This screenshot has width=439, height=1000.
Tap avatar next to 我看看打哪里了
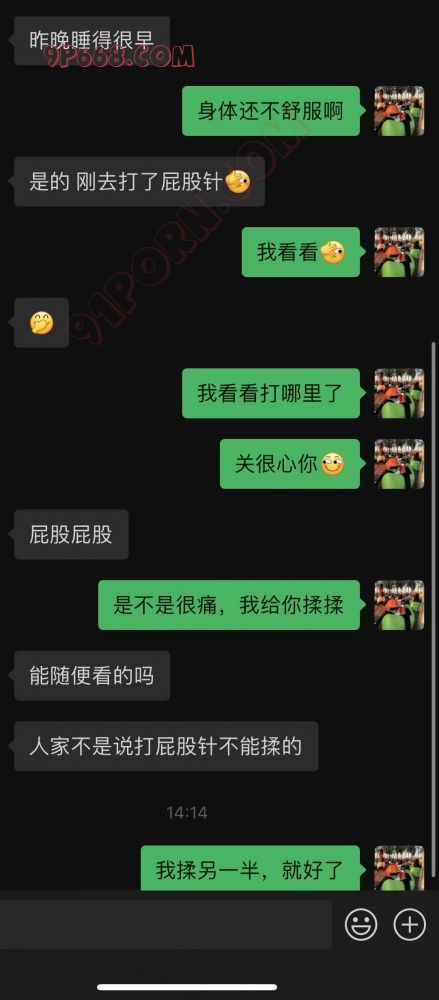399,393
